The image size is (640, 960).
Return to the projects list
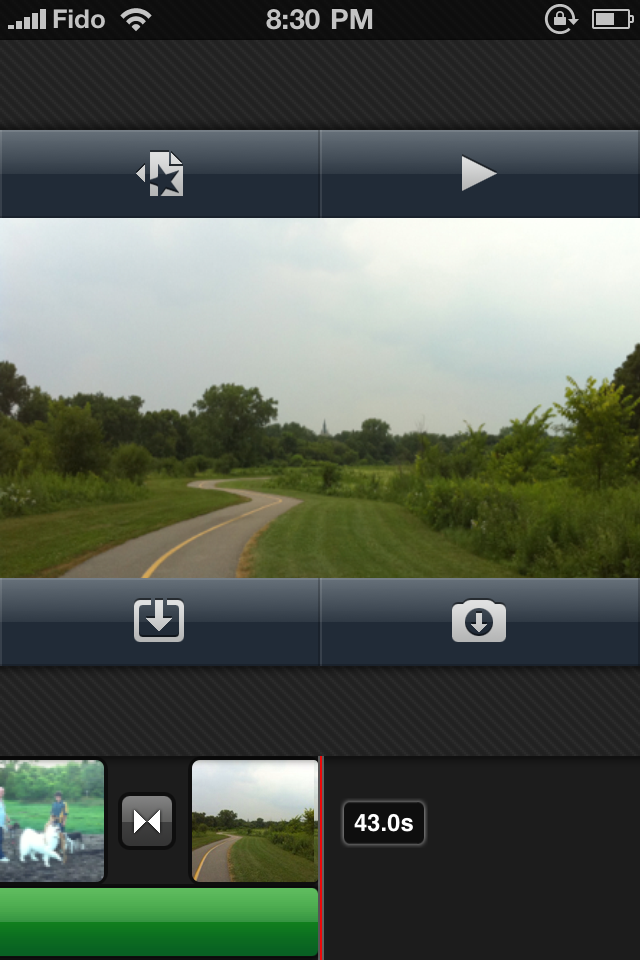pyautogui.click(x=160, y=174)
